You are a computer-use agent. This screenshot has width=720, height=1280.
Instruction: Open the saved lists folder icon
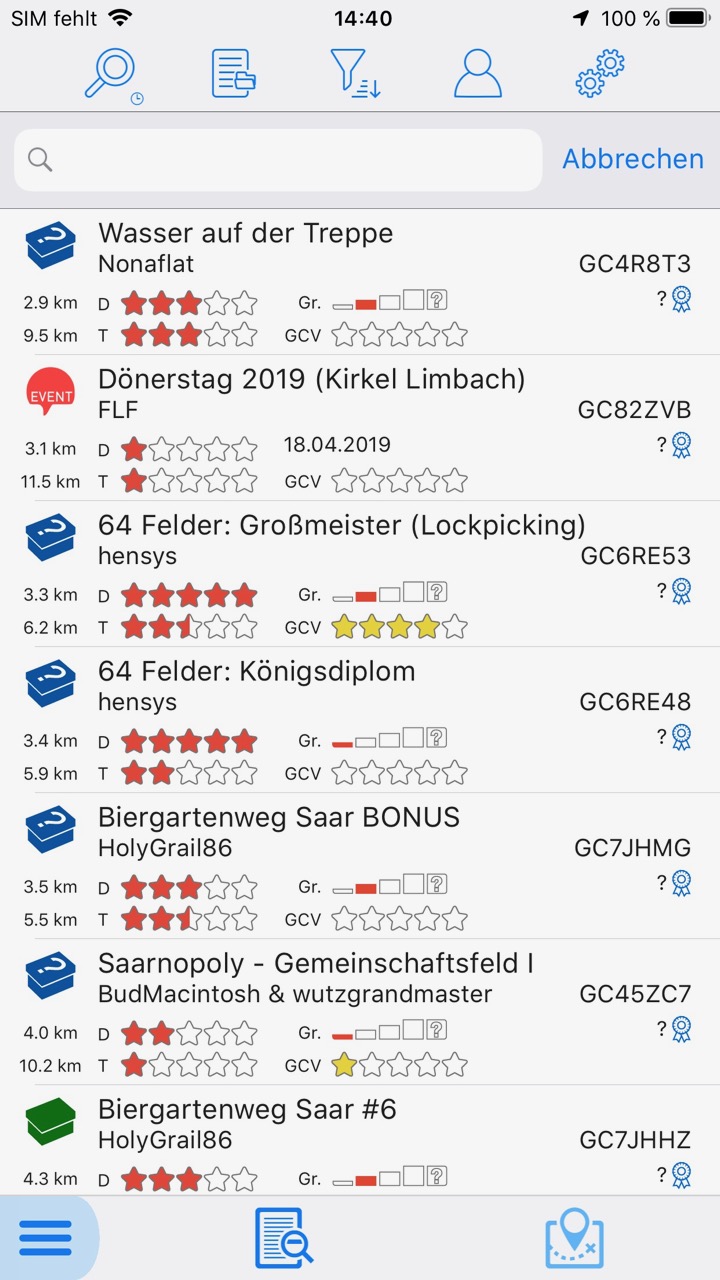234,73
